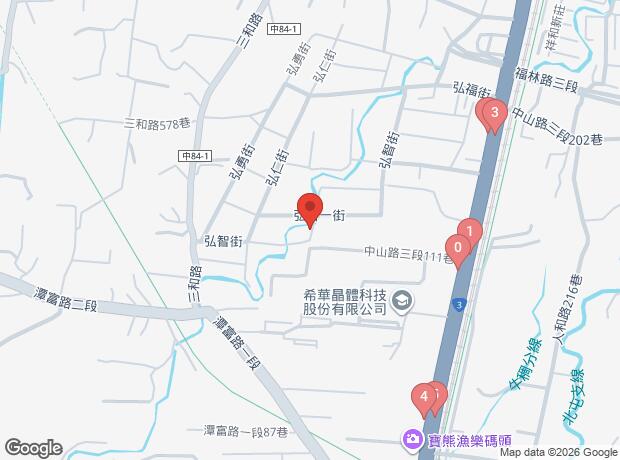Screen dimensions: 620x460
Task: Open map marker number 3
Action: [x=494, y=113]
